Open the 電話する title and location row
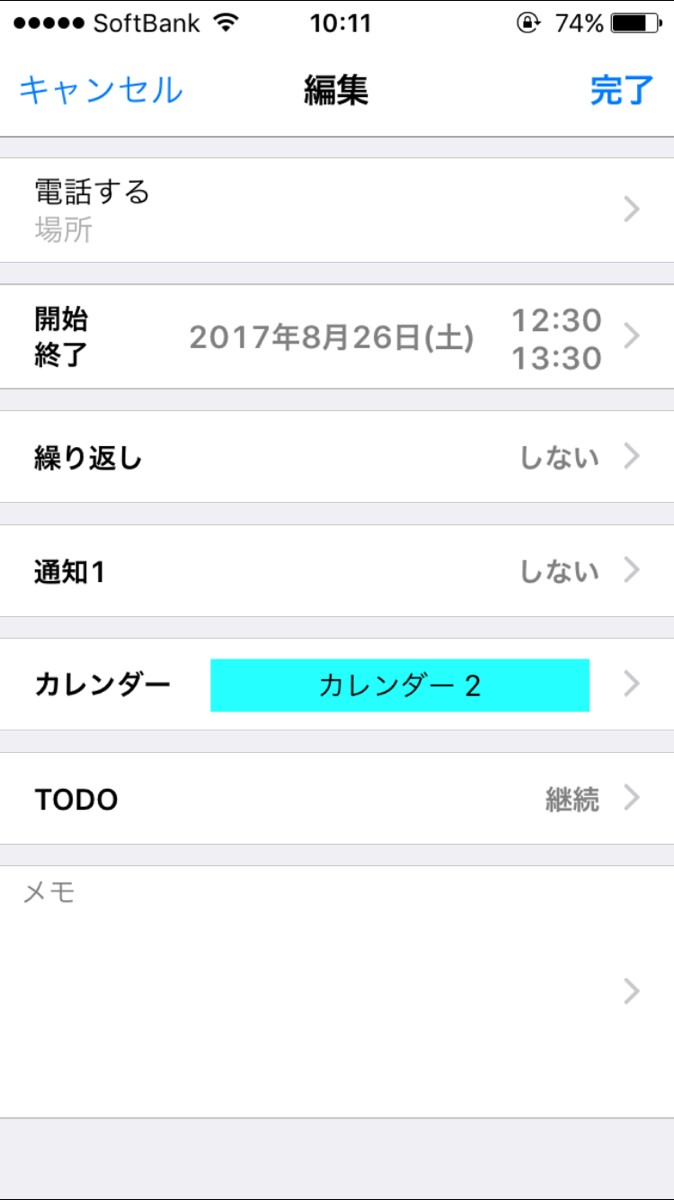 coord(336,210)
